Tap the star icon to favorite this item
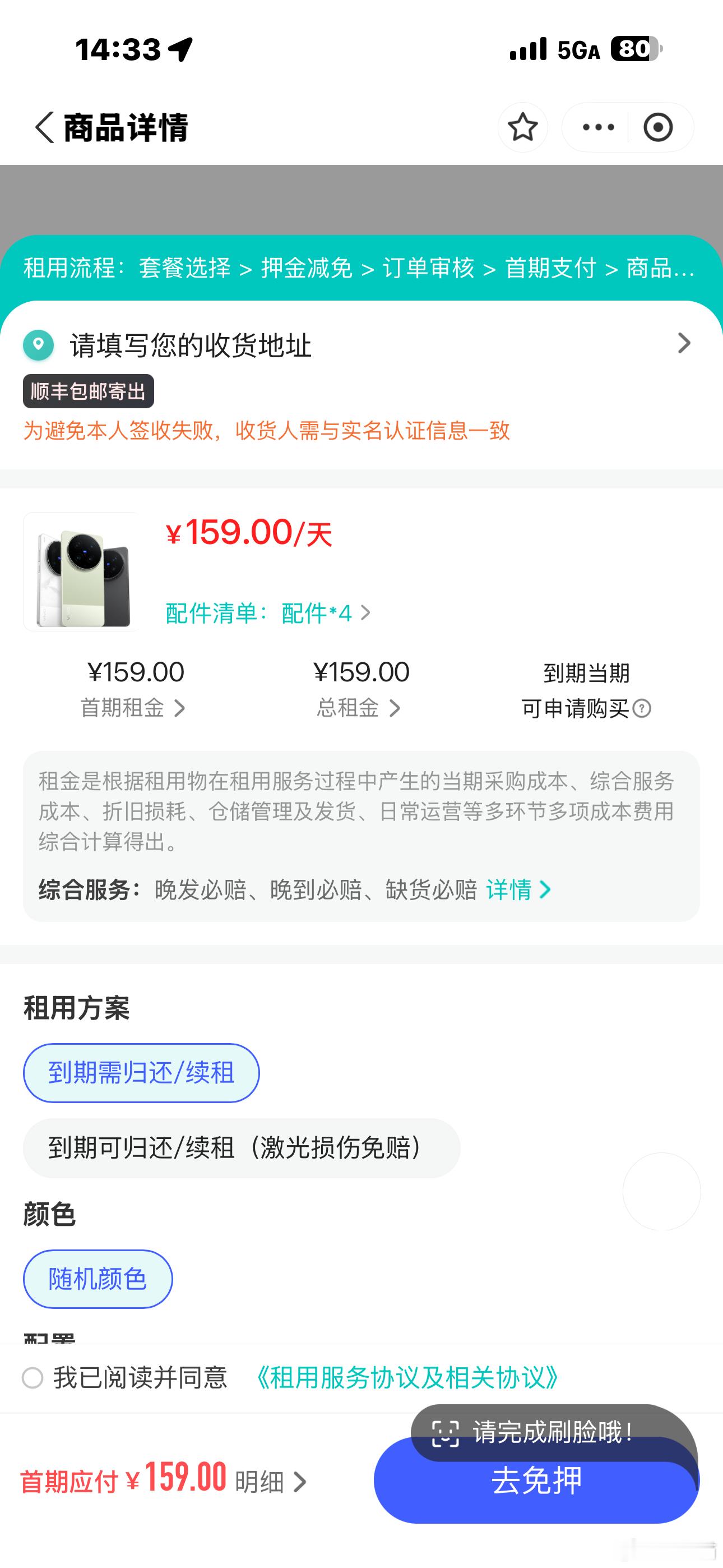This screenshot has width=723, height=1568. coord(522,127)
